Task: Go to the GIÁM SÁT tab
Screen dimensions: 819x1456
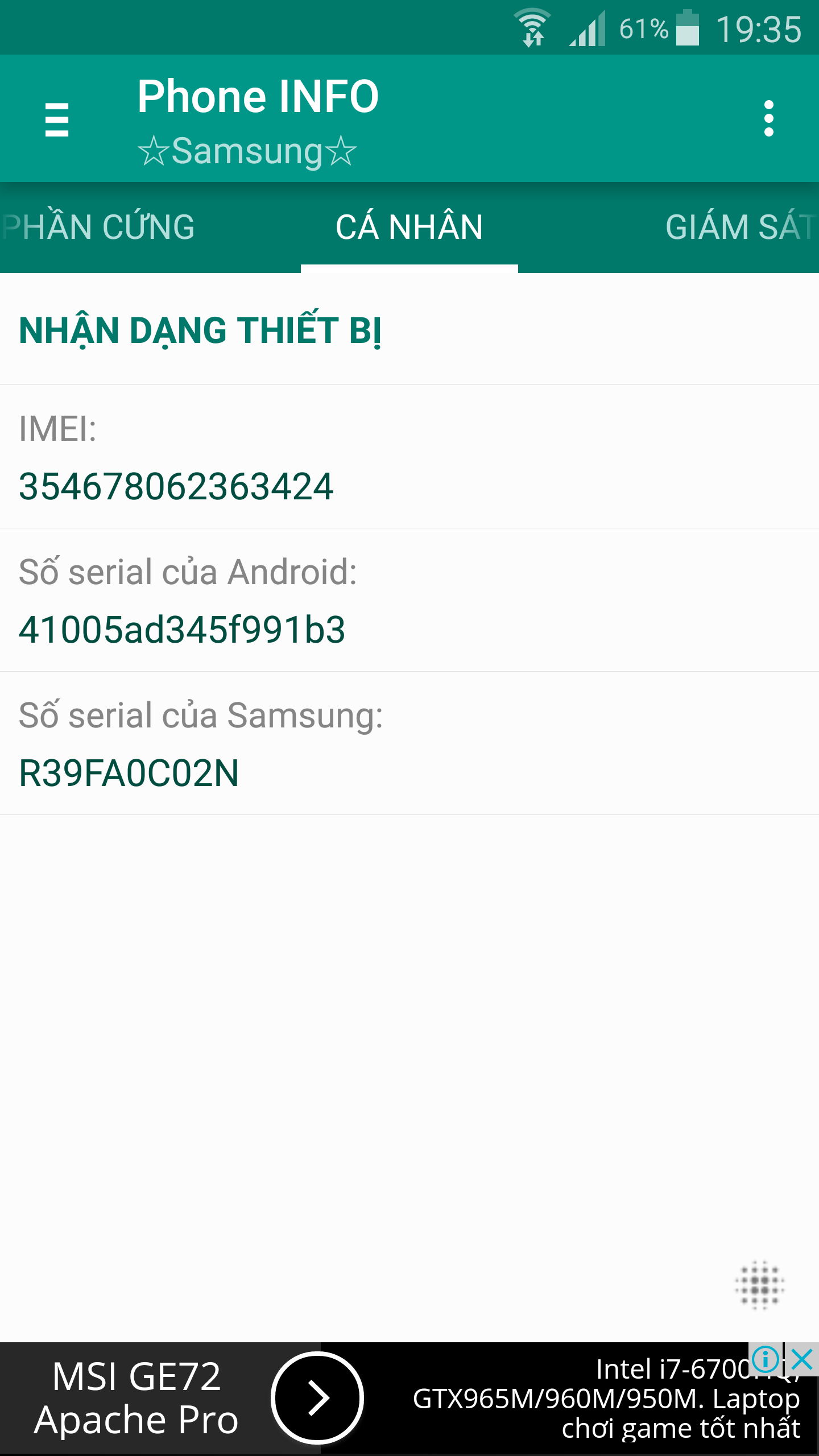Action: 739,227
